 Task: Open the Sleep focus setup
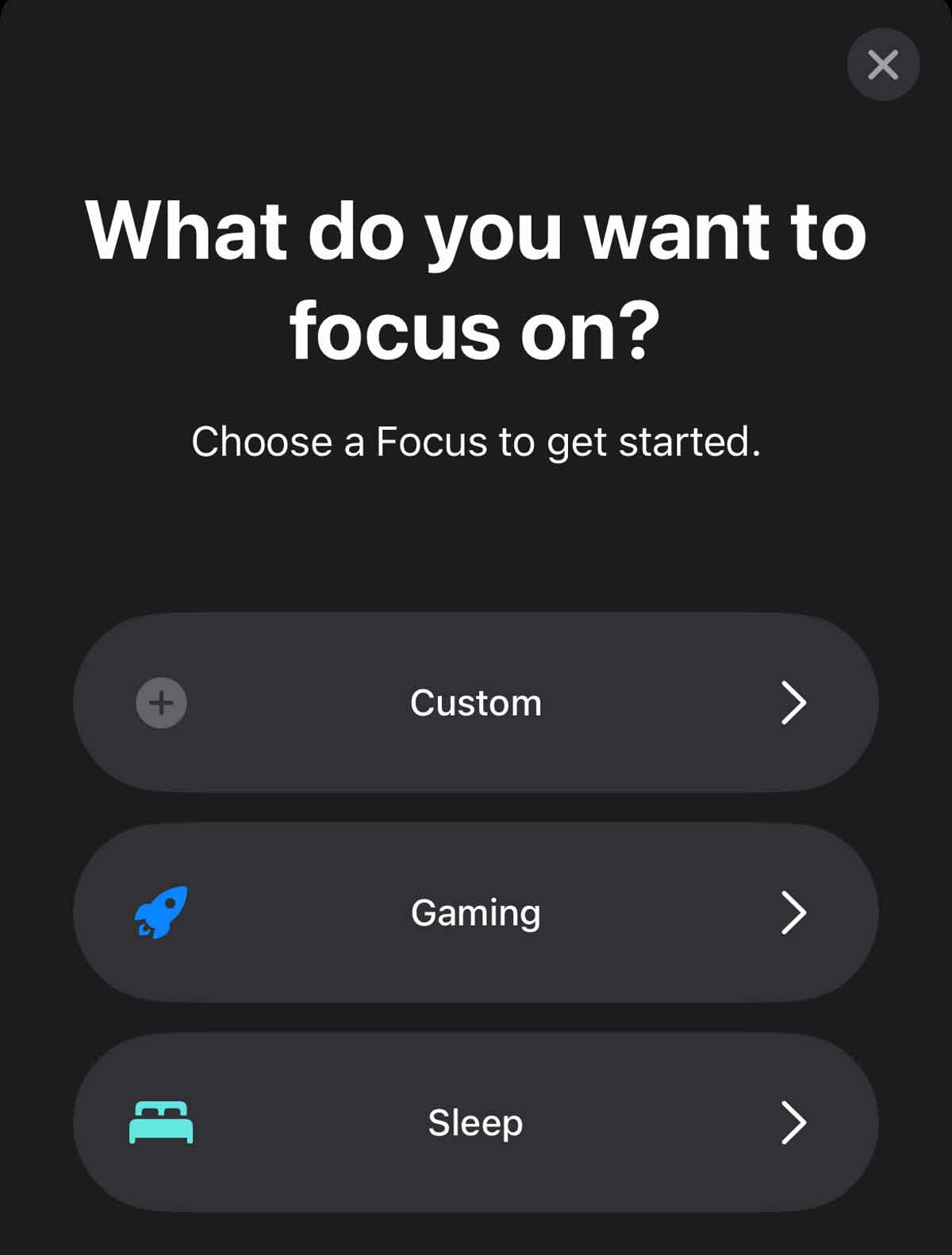click(475, 1122)
